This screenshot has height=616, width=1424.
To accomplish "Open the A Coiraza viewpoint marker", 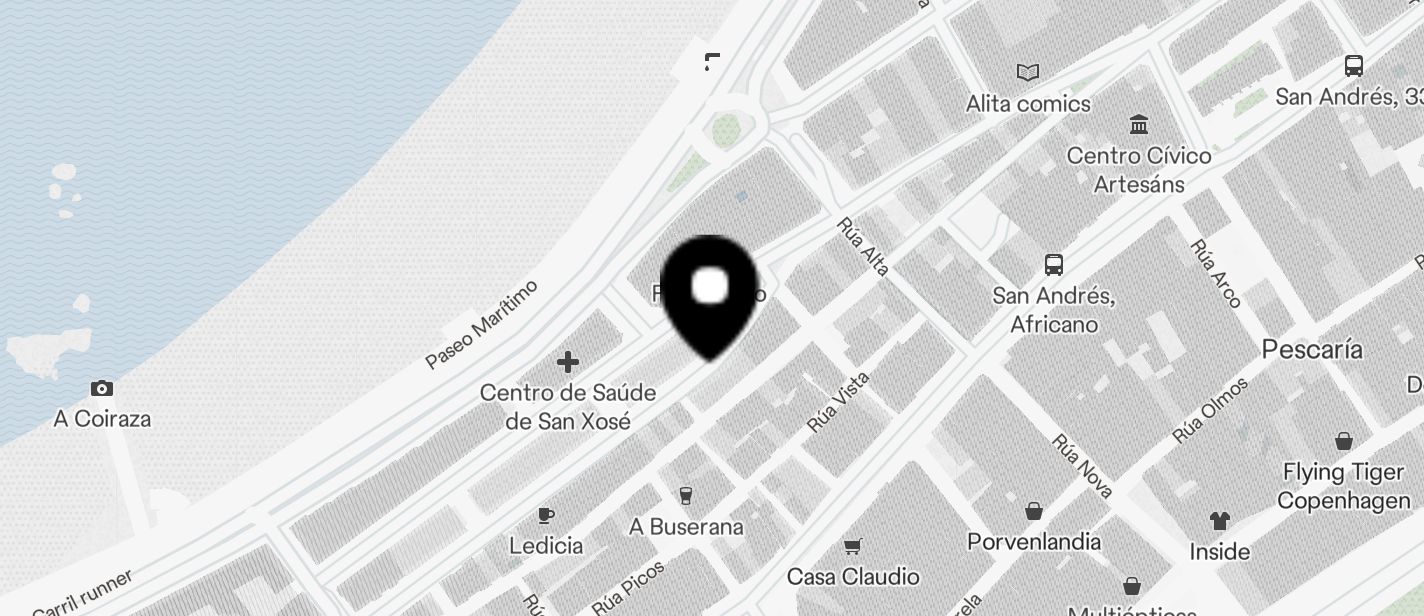I will pyautogui.click(x=101, y=389).
